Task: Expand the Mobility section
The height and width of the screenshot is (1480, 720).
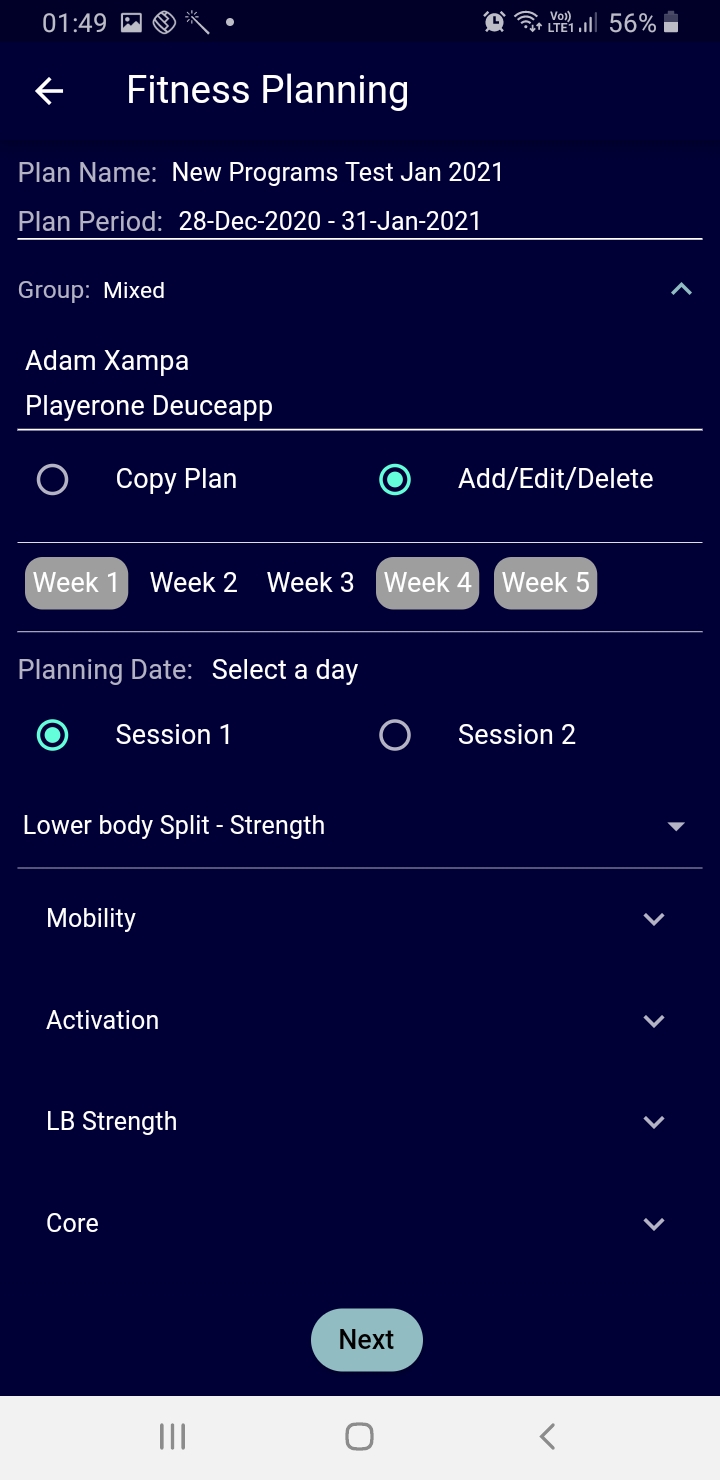Action: (x=654, y=919)
